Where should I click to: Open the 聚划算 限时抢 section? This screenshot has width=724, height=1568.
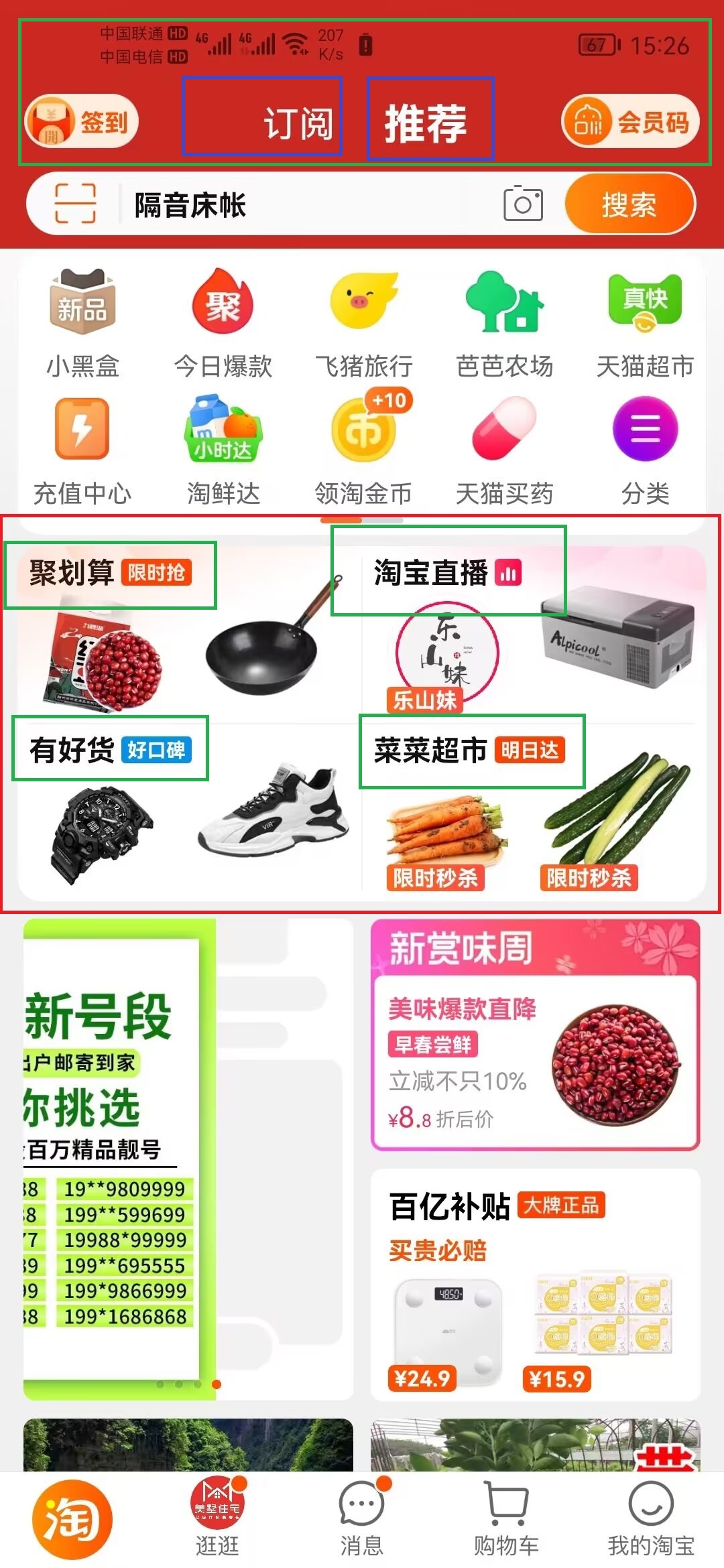point(111,574)
